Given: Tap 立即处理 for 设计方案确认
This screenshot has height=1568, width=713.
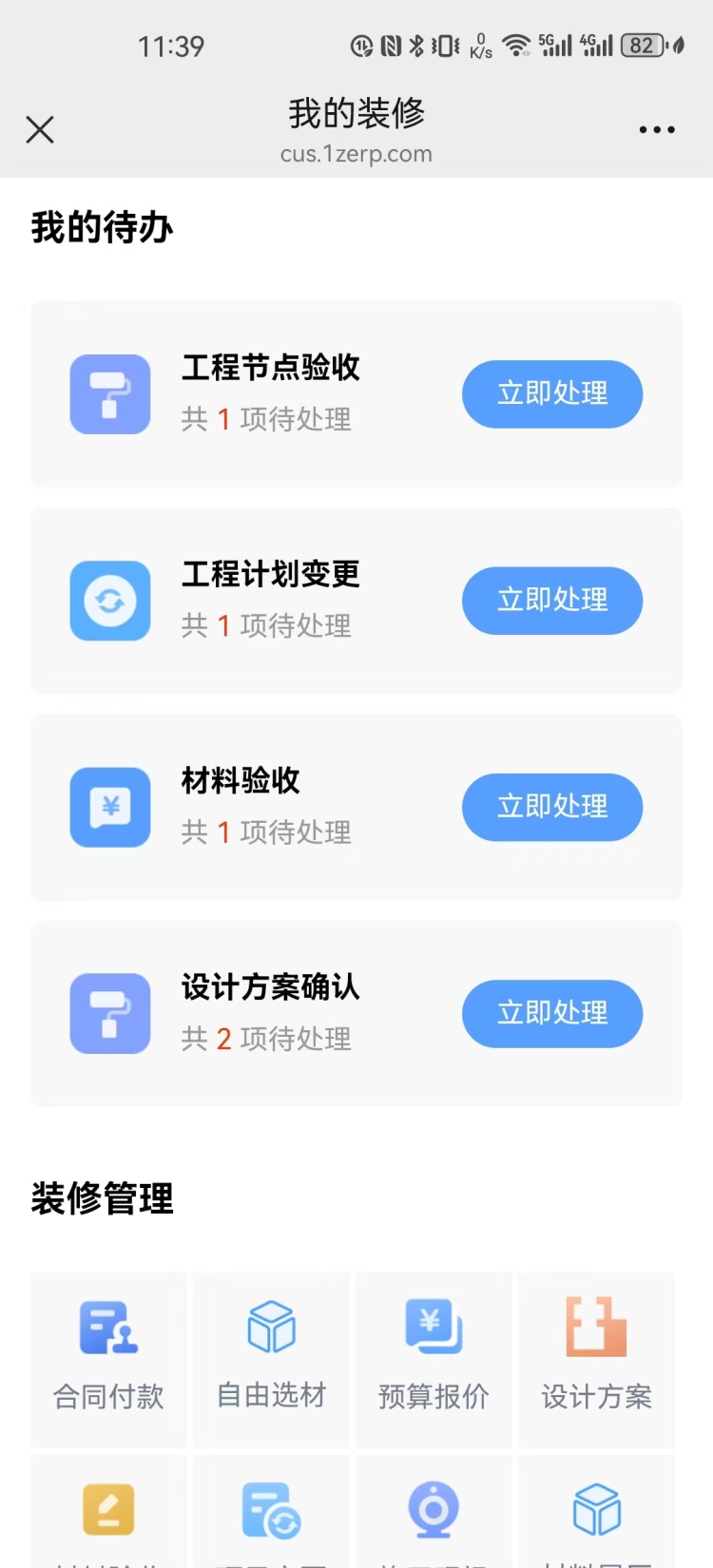Looking at the screenshot, I should pos(552,1013).
